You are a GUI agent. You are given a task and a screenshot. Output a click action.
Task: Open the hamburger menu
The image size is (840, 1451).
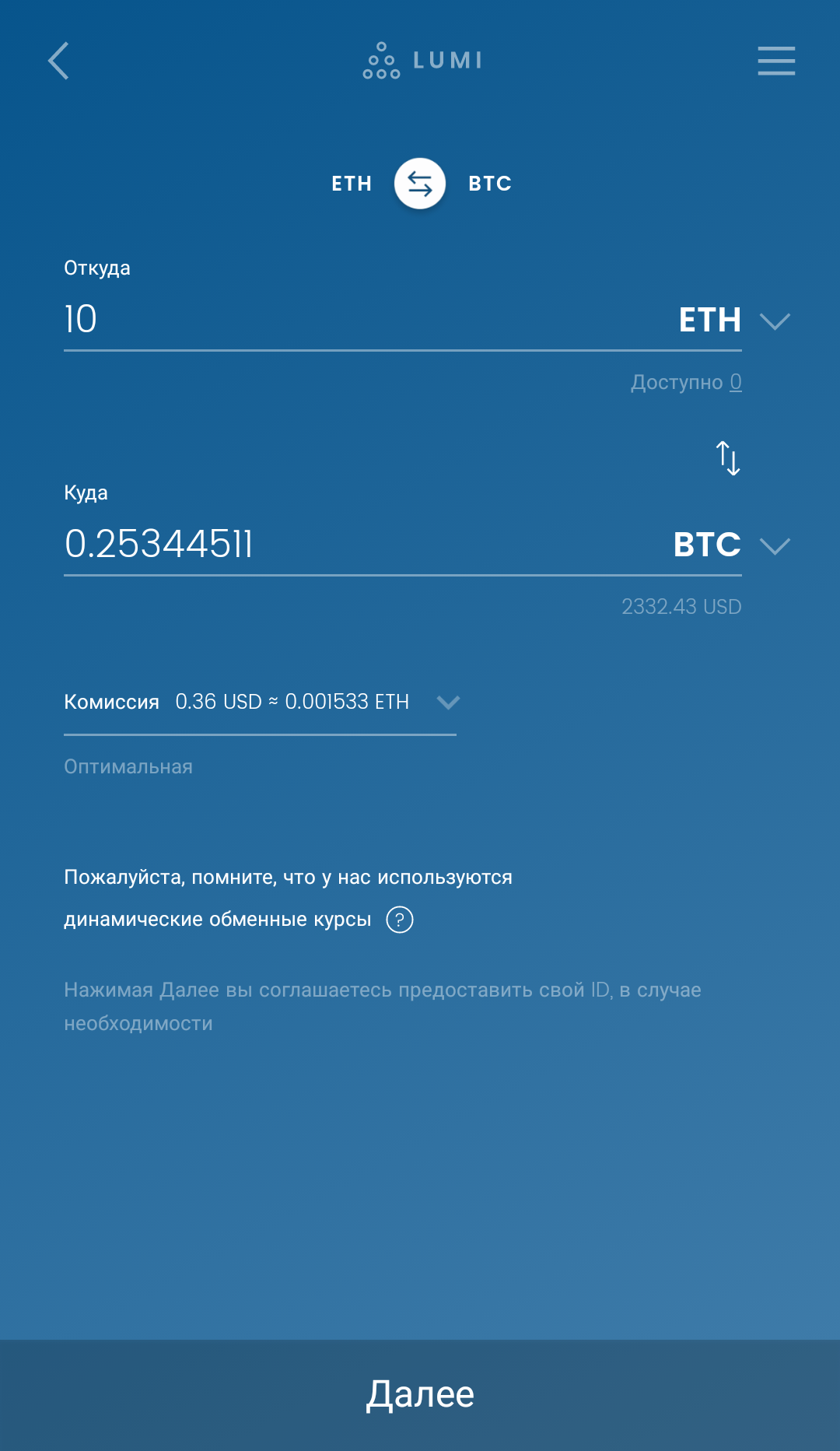click(x=776, y=61)
